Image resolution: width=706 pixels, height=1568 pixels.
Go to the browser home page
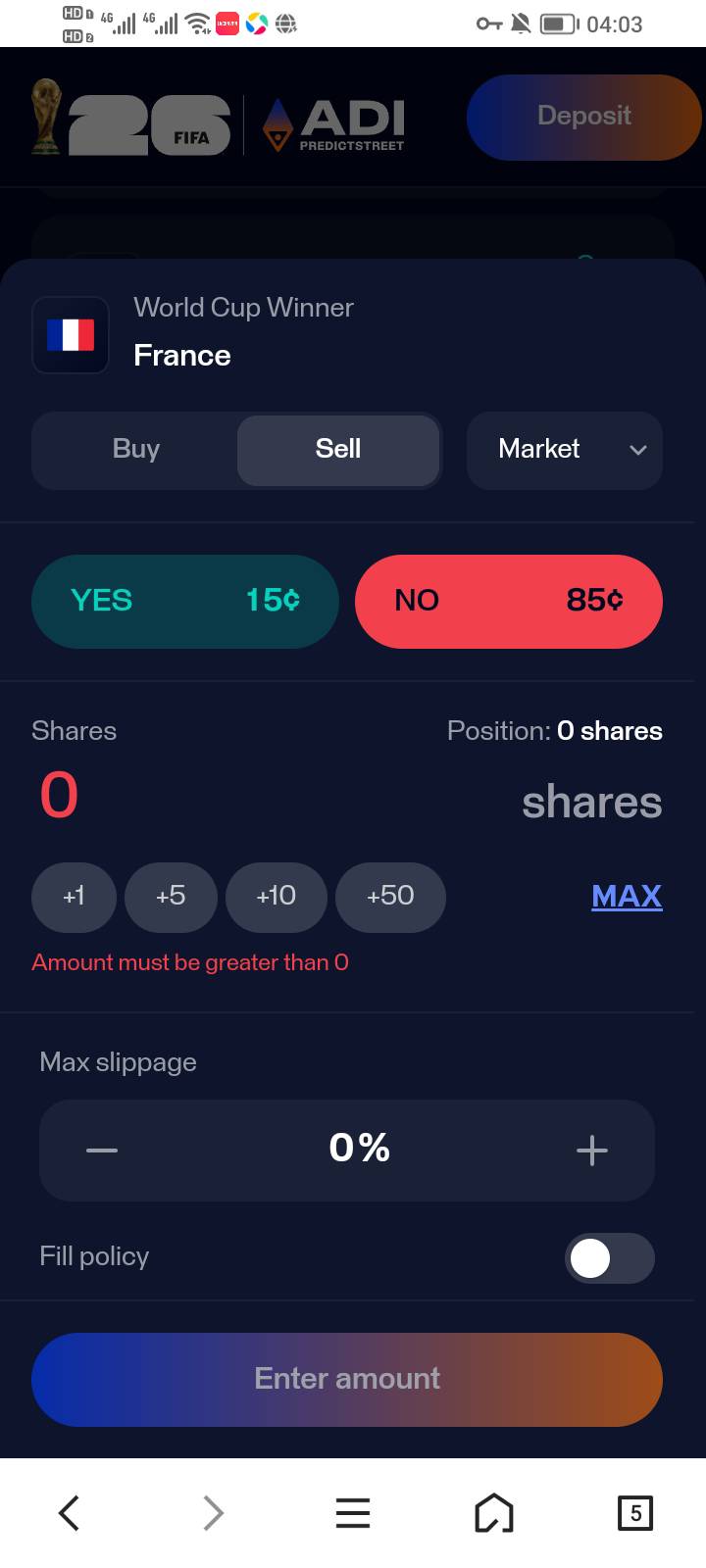tap(494, 1513)
